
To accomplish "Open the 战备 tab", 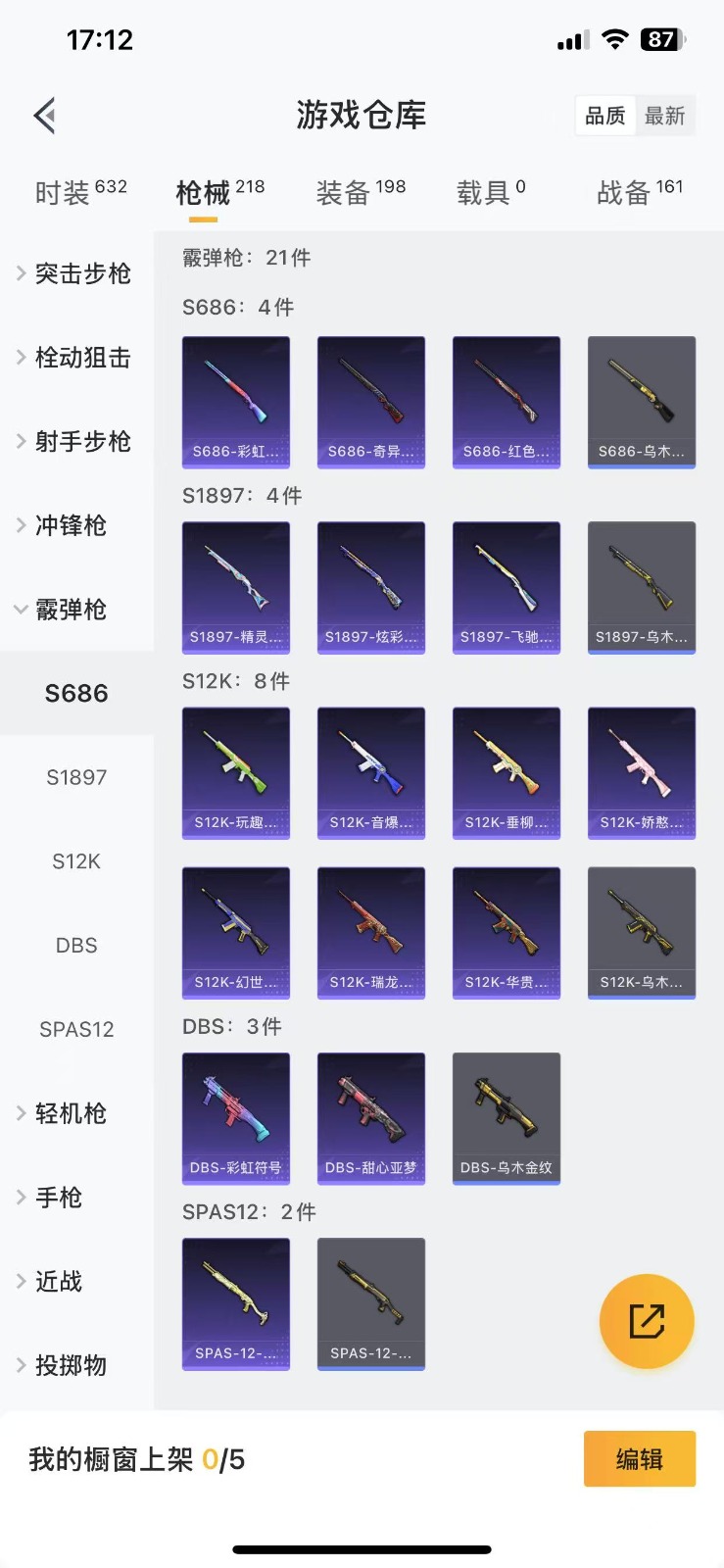I will [x=639, y=192].
